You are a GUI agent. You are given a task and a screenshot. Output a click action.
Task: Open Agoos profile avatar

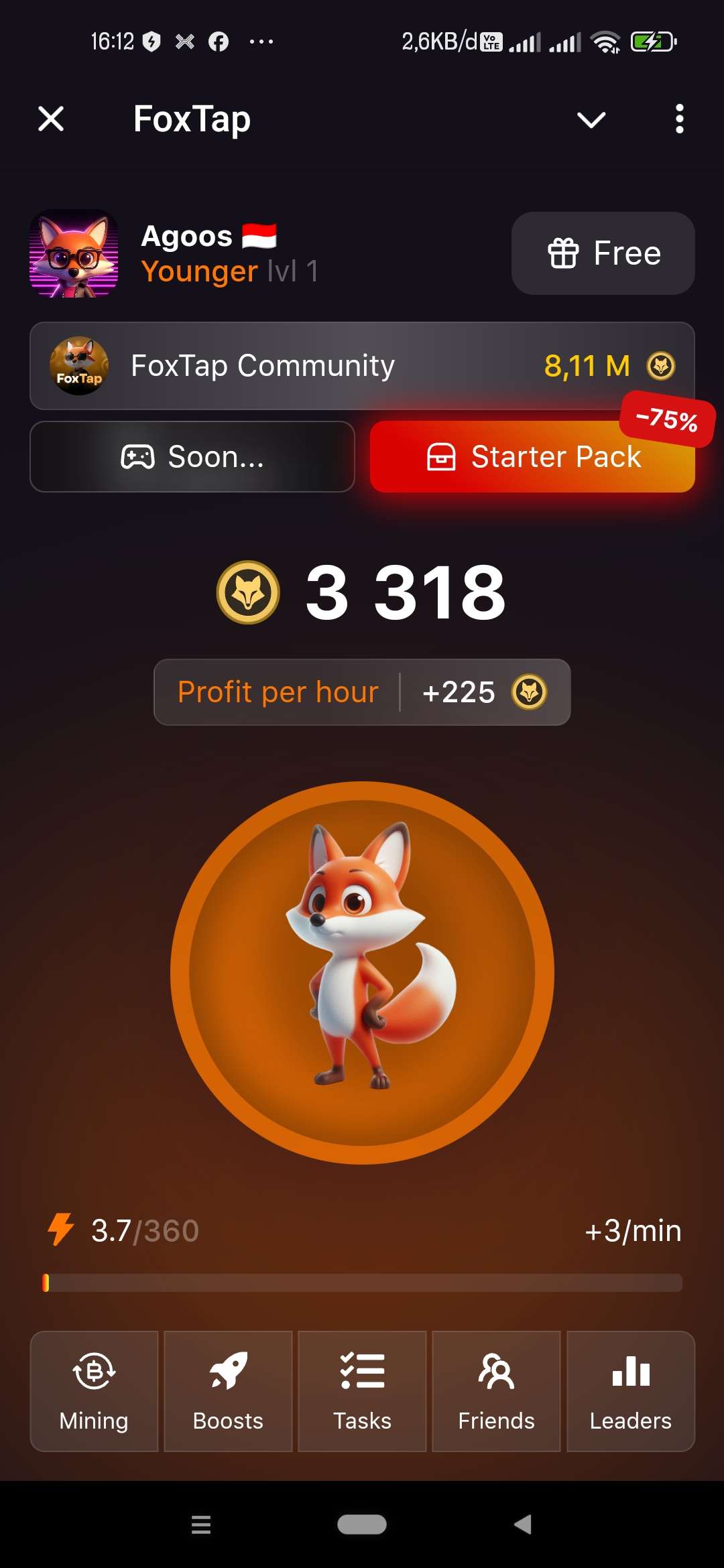pyautogui.click(x=74, y=253)
